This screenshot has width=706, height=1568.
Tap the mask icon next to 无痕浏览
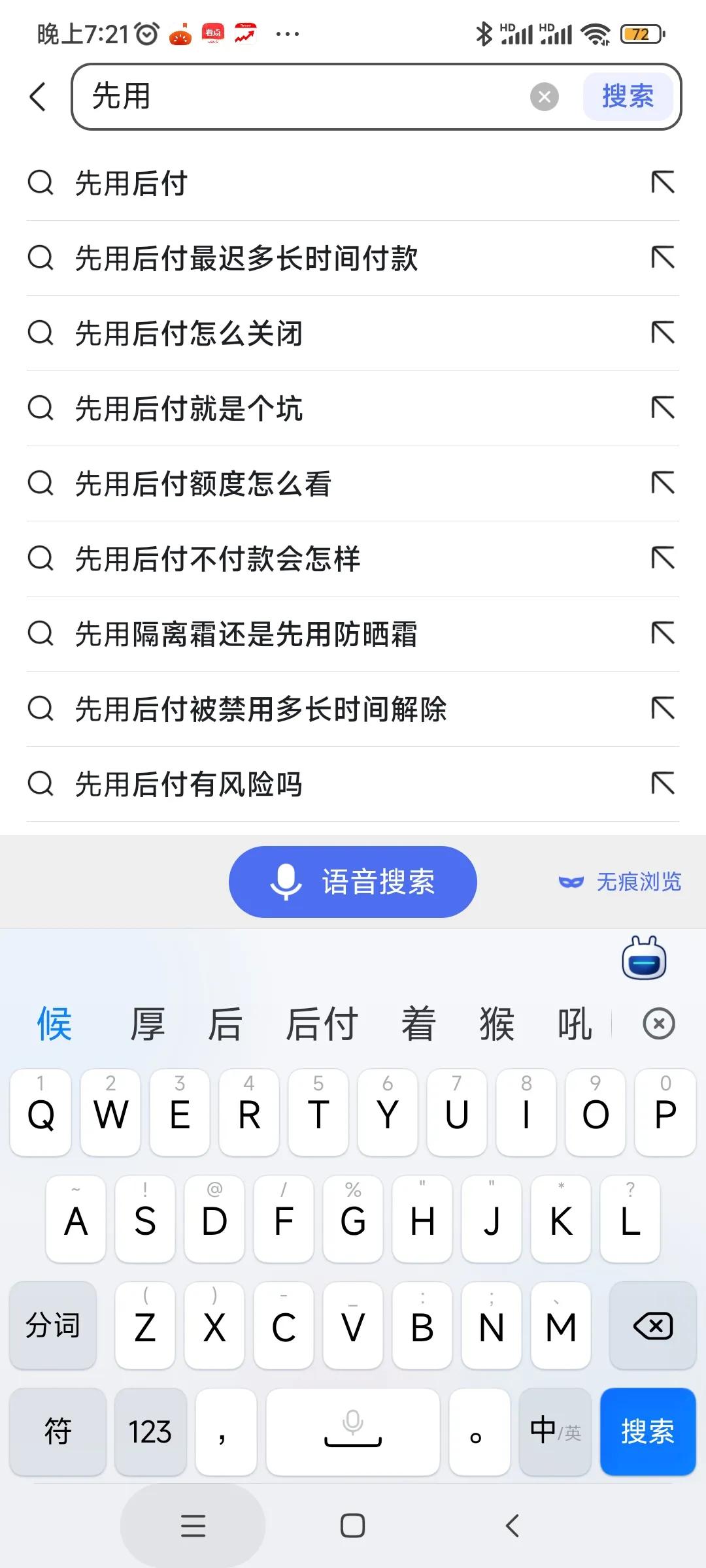tap(571, 881)
